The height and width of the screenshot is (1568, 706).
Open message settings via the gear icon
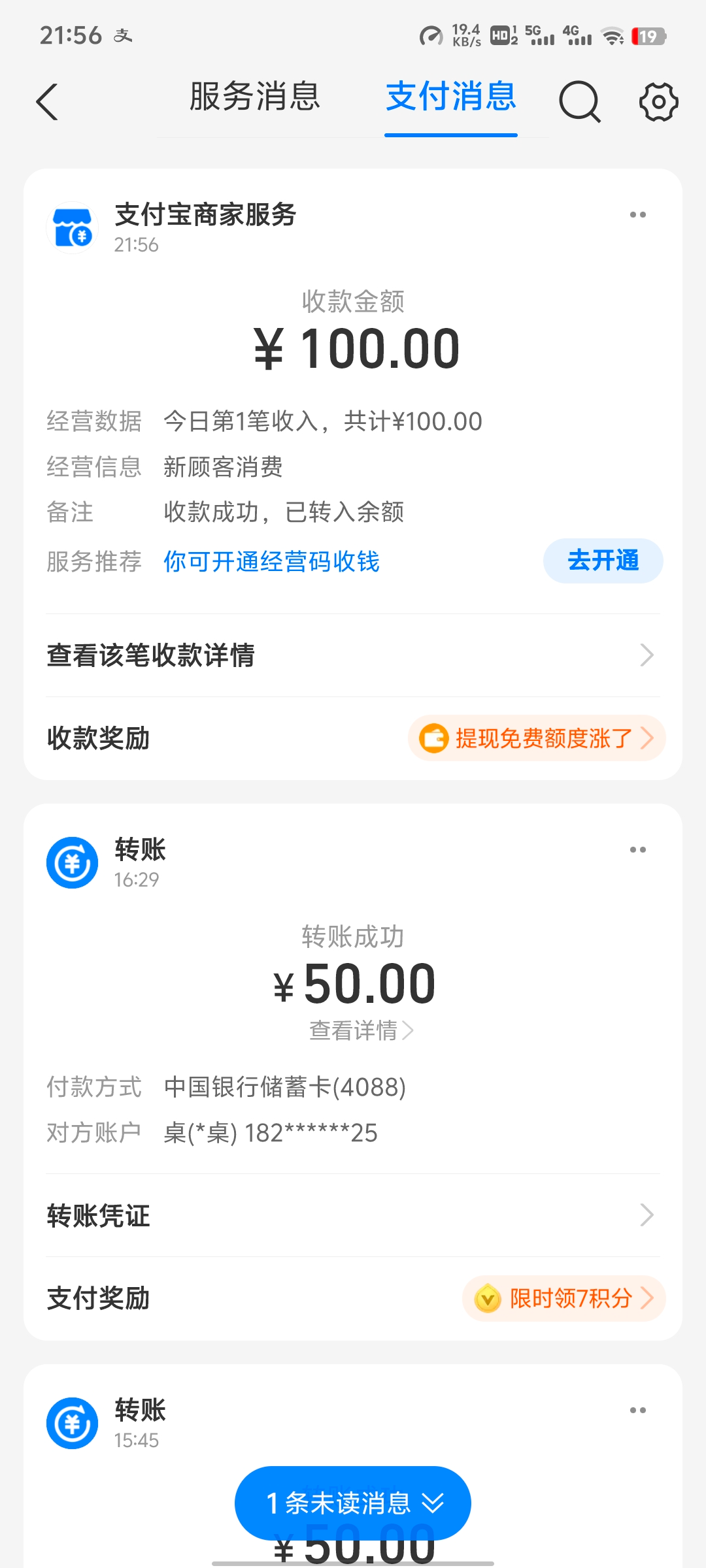tap(658, 101)
